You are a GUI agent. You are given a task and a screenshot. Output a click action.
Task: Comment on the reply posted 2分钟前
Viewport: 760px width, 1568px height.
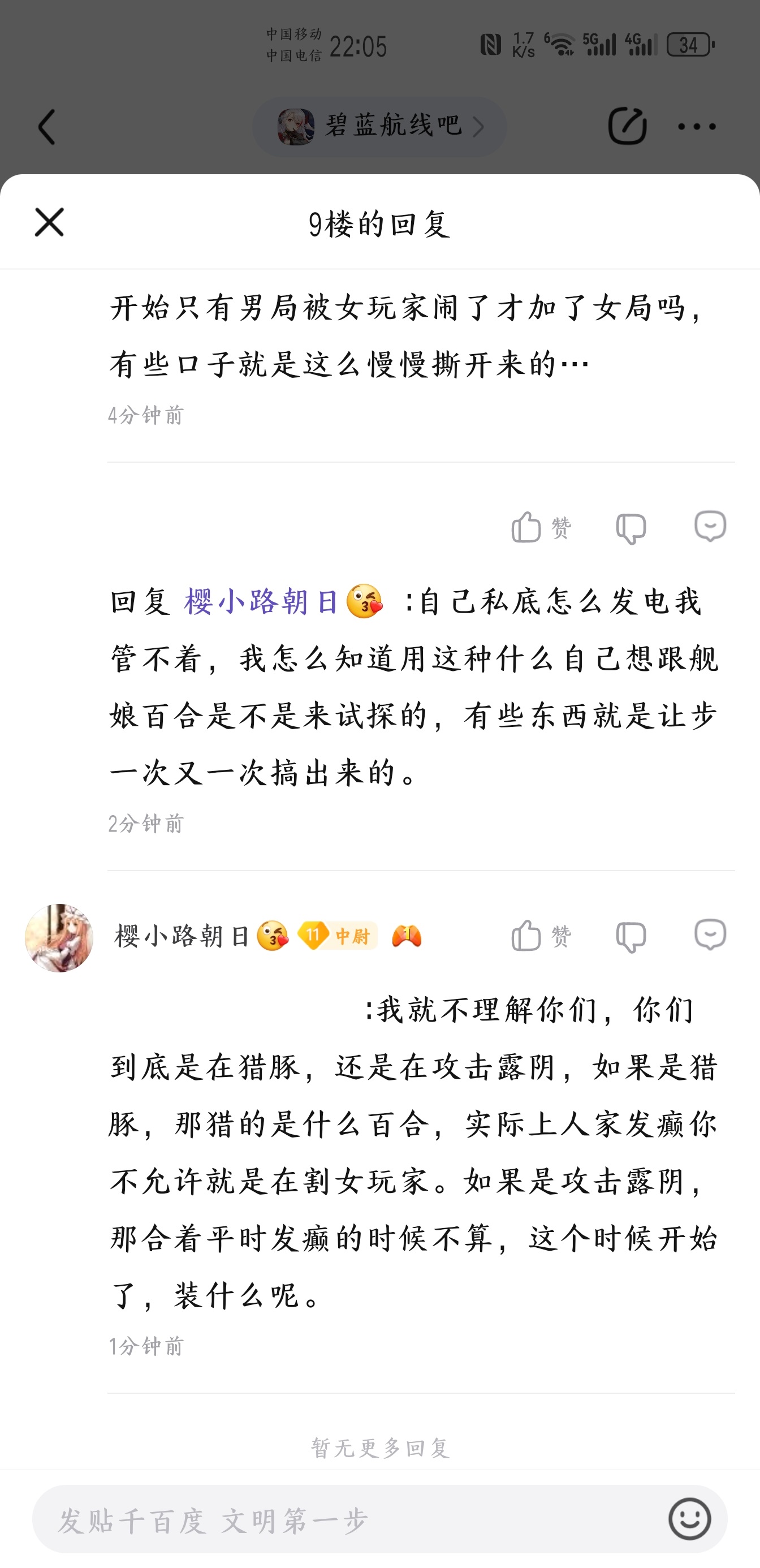[x=710, y=527]
